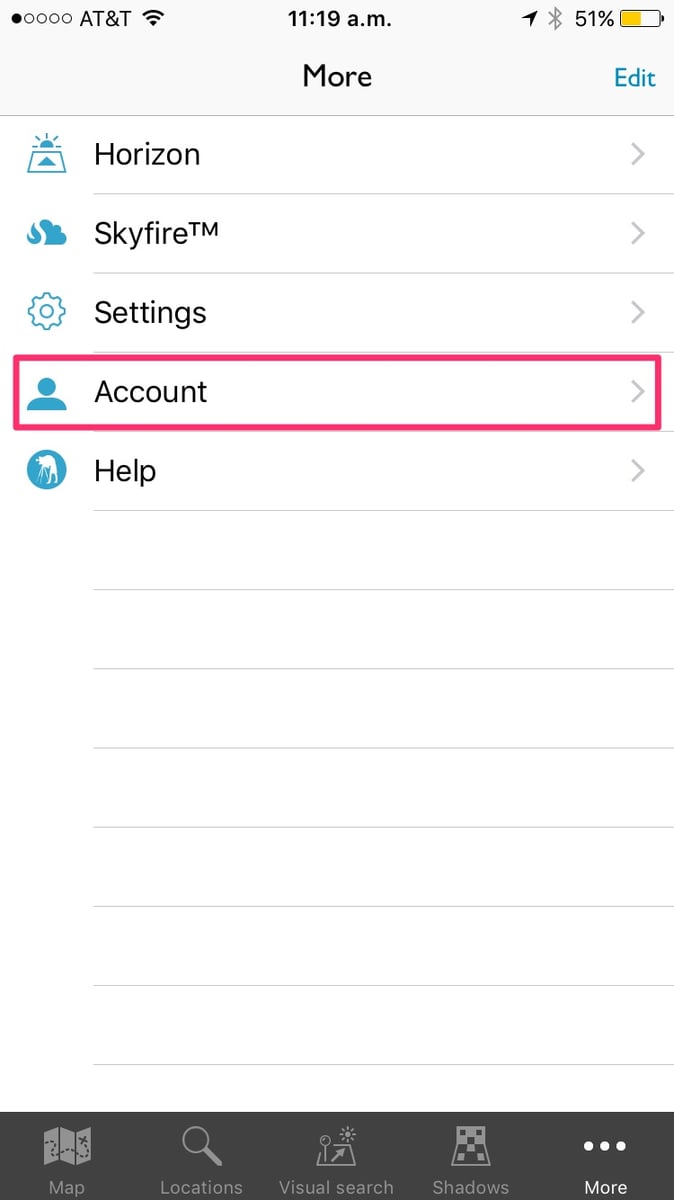Open the Visual search tab
Image resolution: width=674 pixels, height=1200 pixels.
click(x=336, y=1158)
